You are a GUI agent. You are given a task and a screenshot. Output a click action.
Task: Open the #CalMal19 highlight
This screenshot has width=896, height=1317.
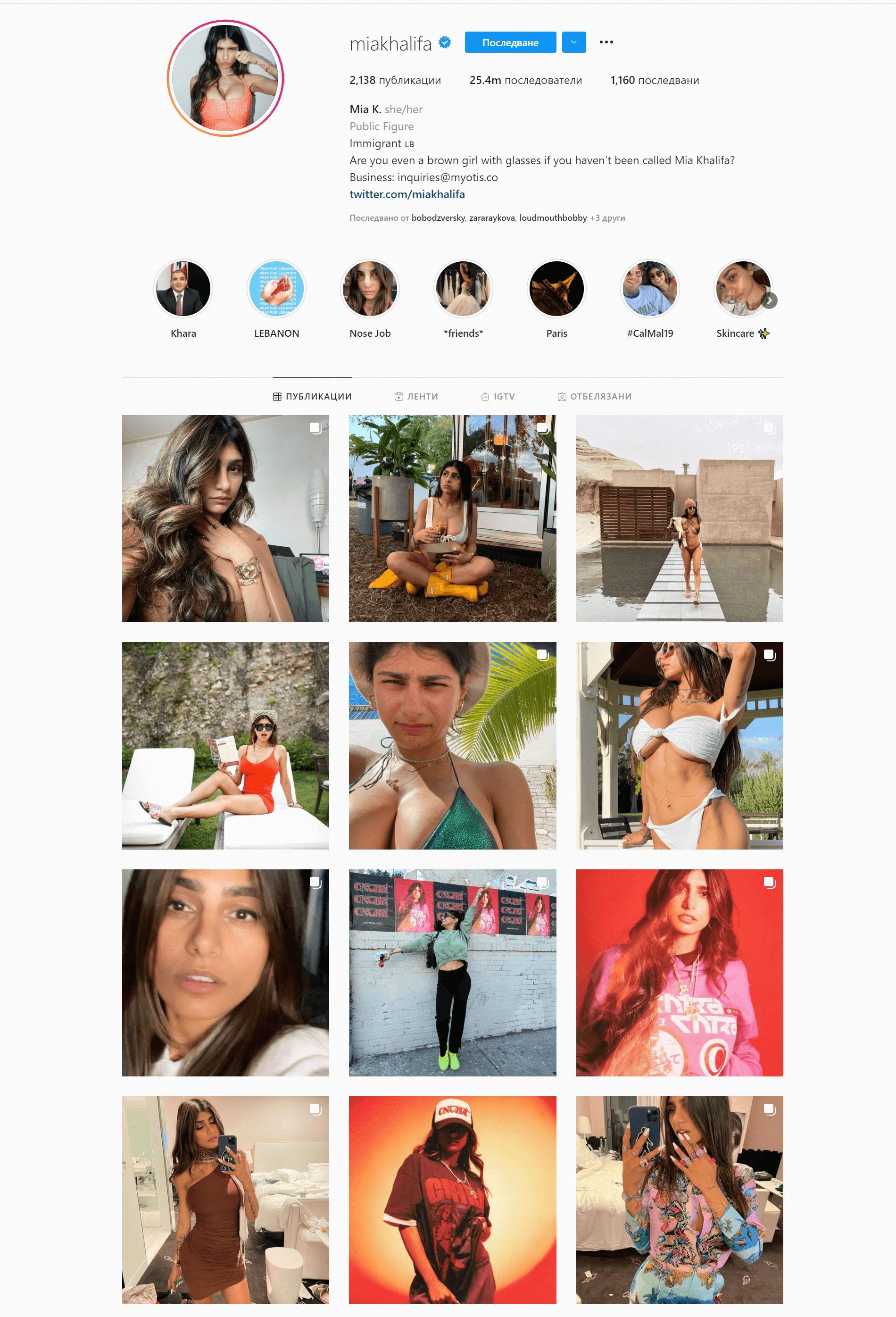650,289
